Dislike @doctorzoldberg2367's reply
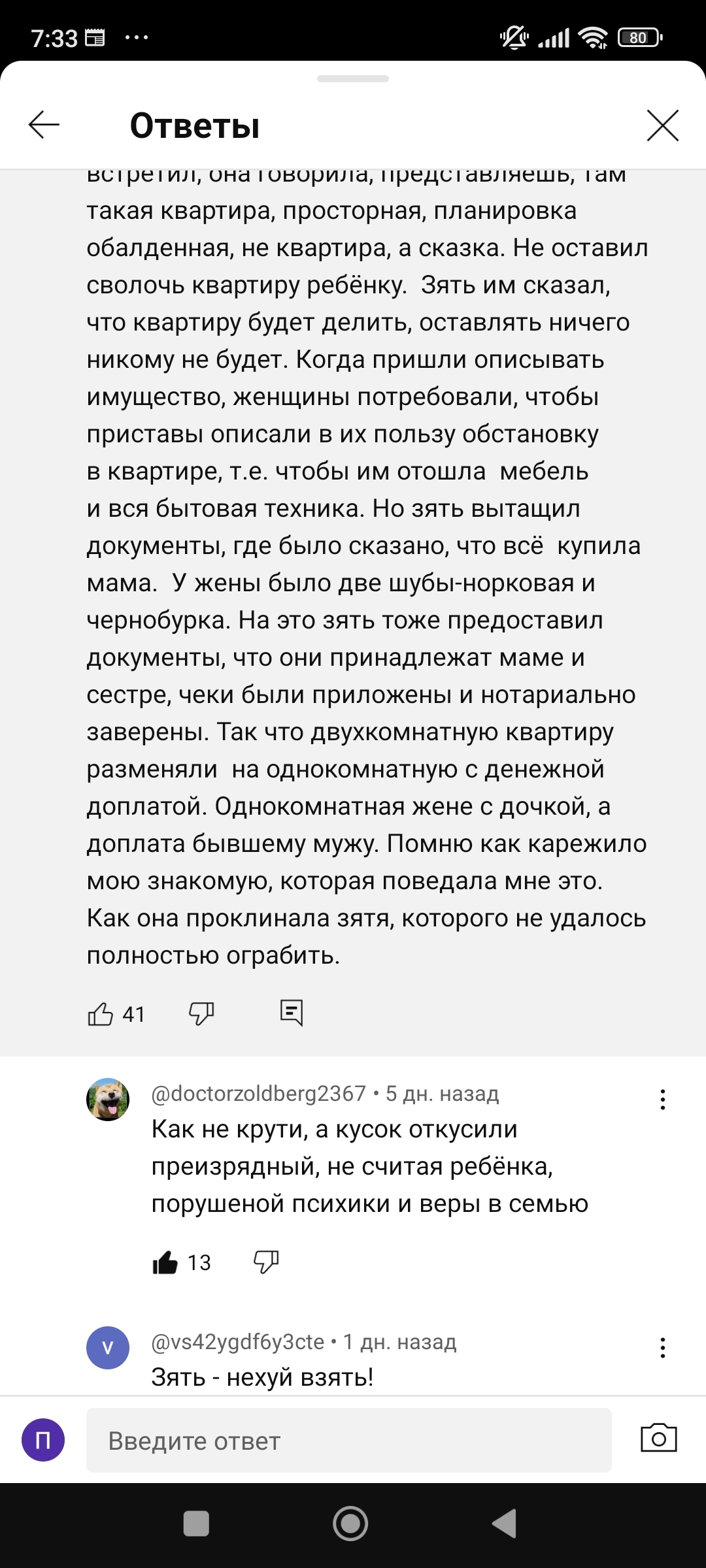 pos(266,1262)
